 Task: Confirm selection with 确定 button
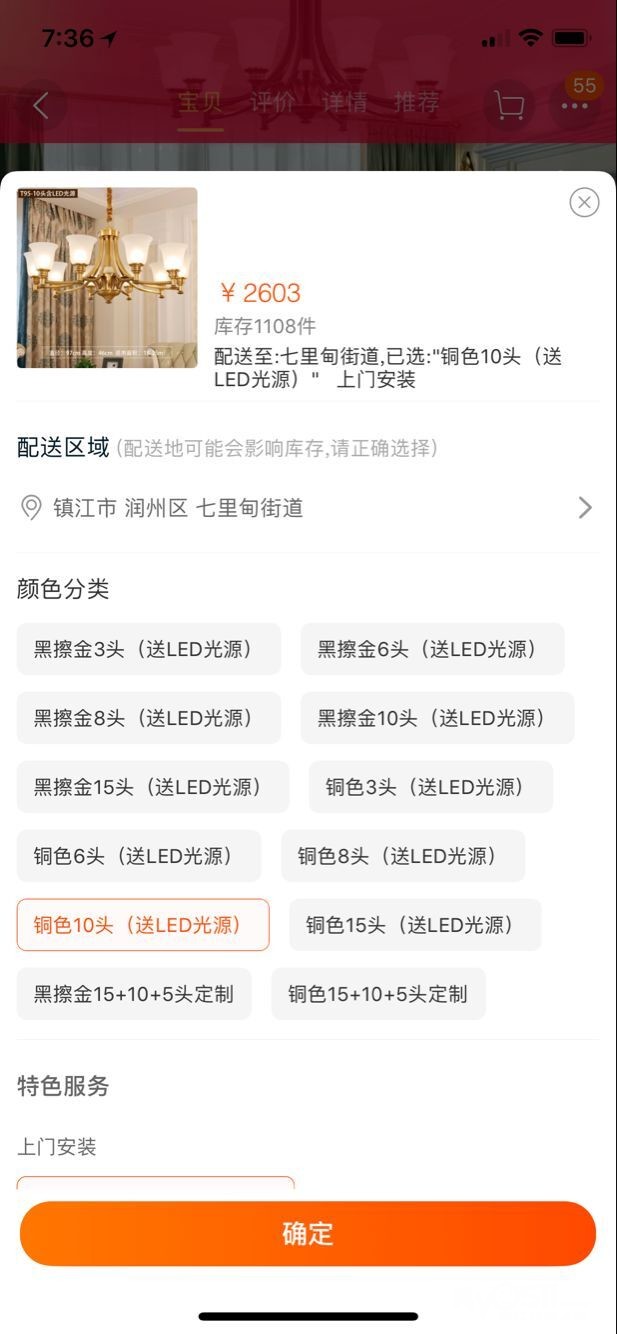(308, 1233)
